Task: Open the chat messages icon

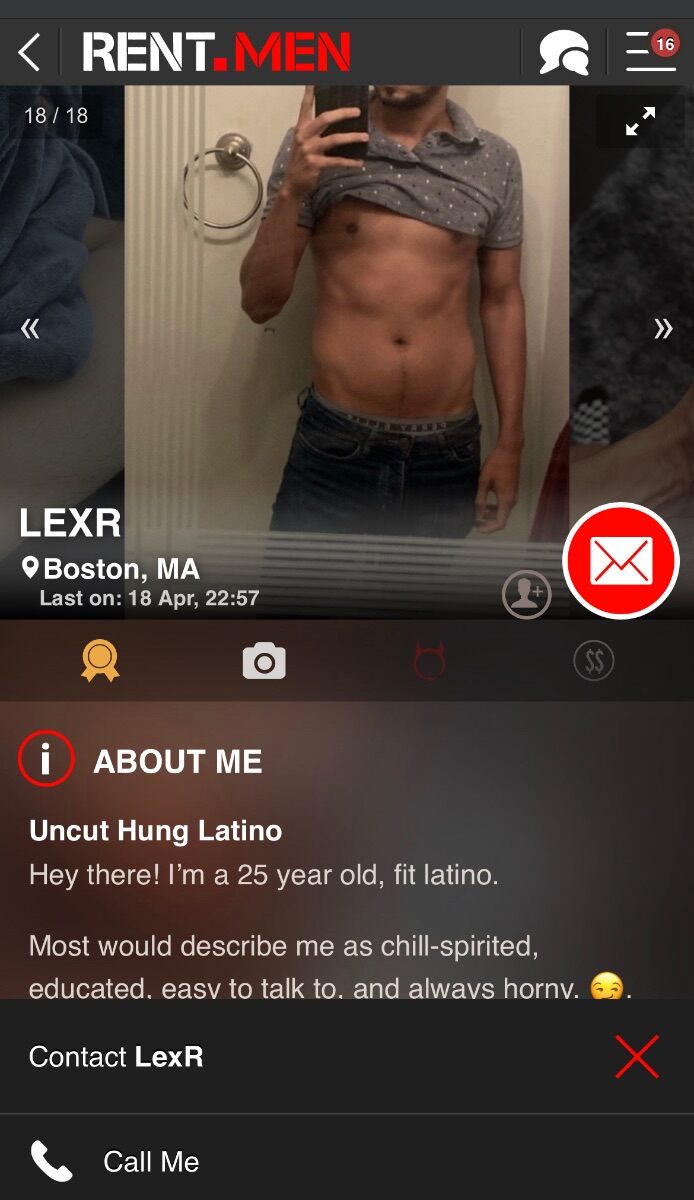Action: (563, 52)
